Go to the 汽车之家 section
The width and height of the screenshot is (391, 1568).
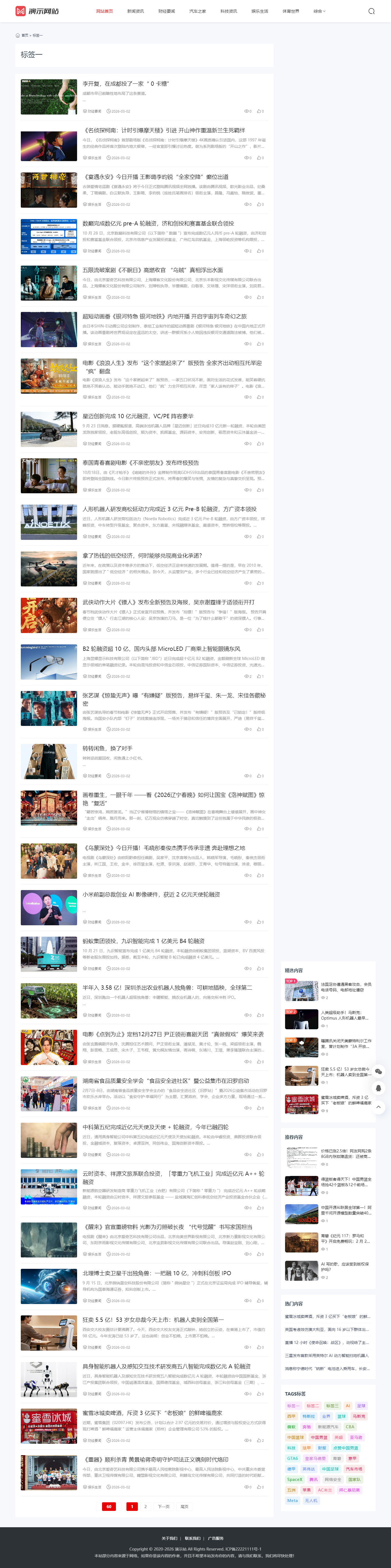pyautogui.click(x=197, y=11)
